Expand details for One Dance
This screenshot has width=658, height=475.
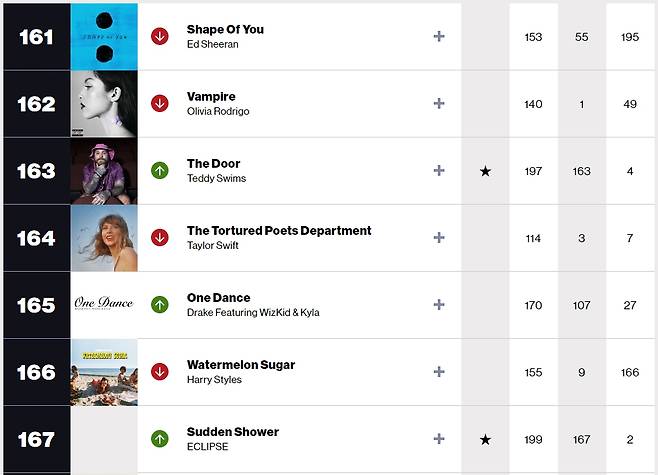click(x=438, y=304)
